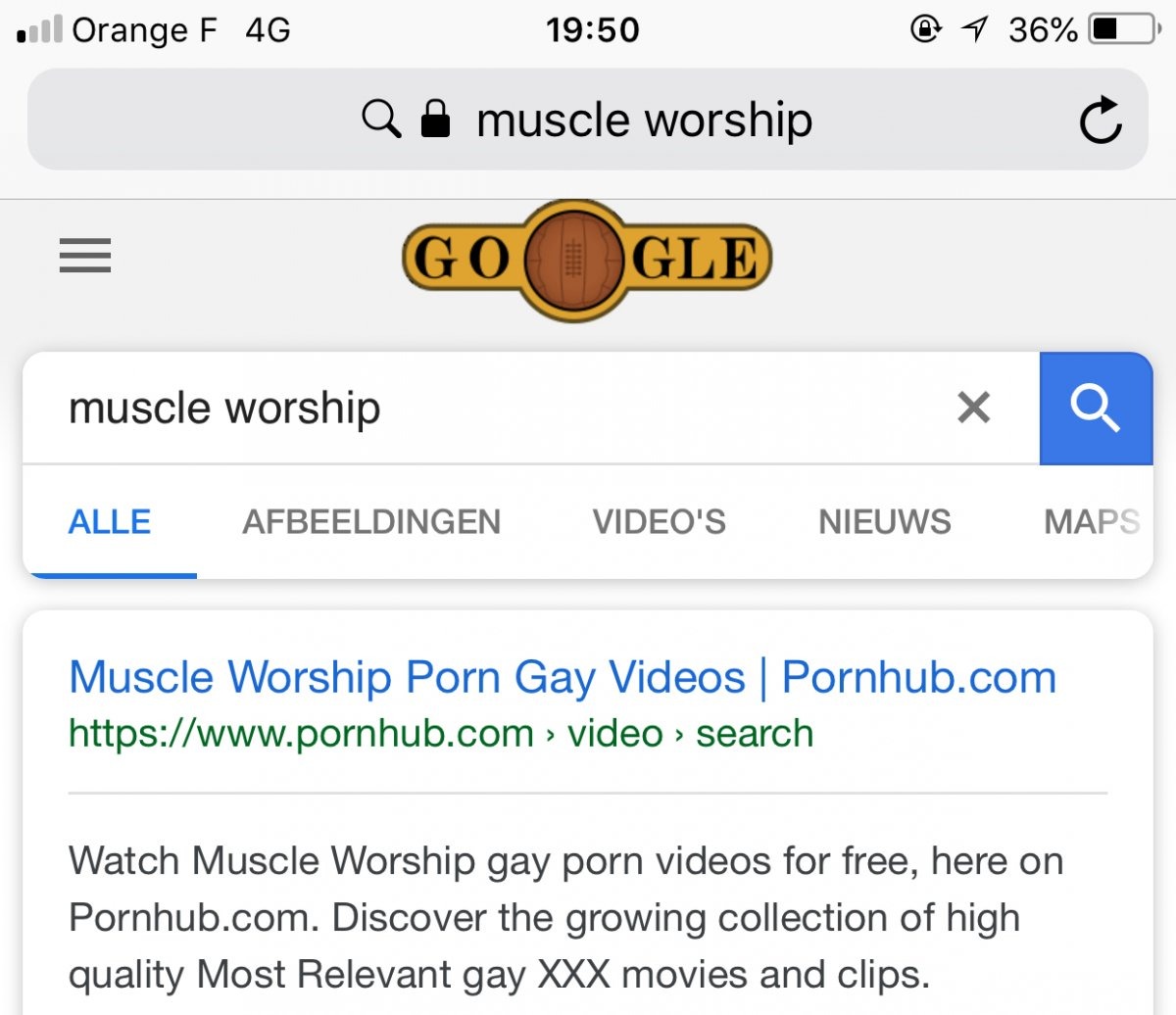Switch to the Video's tab

click(659, 522)
